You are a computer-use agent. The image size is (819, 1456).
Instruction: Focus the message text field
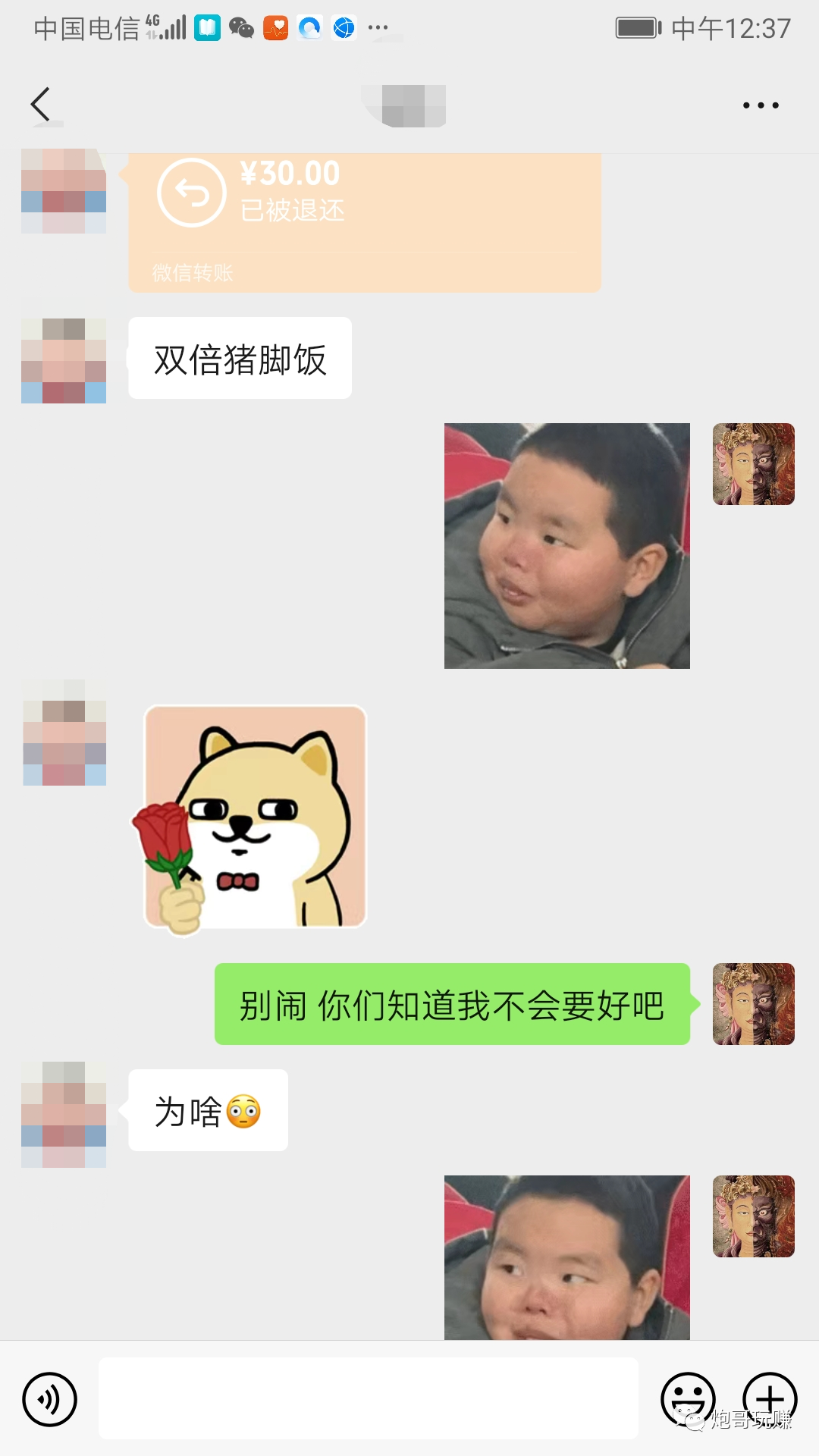369,1398
